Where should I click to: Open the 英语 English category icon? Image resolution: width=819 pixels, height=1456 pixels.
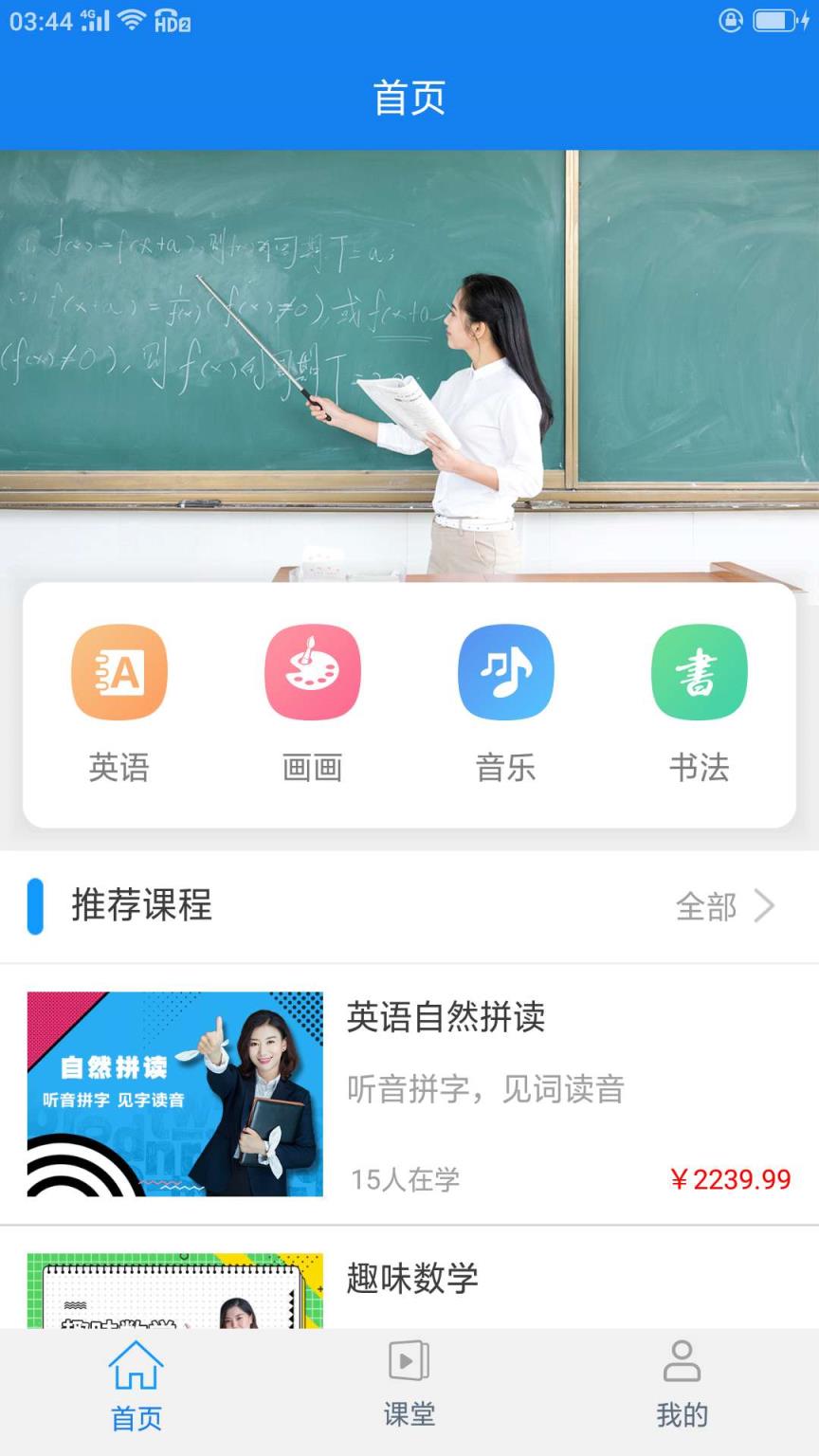119,670
